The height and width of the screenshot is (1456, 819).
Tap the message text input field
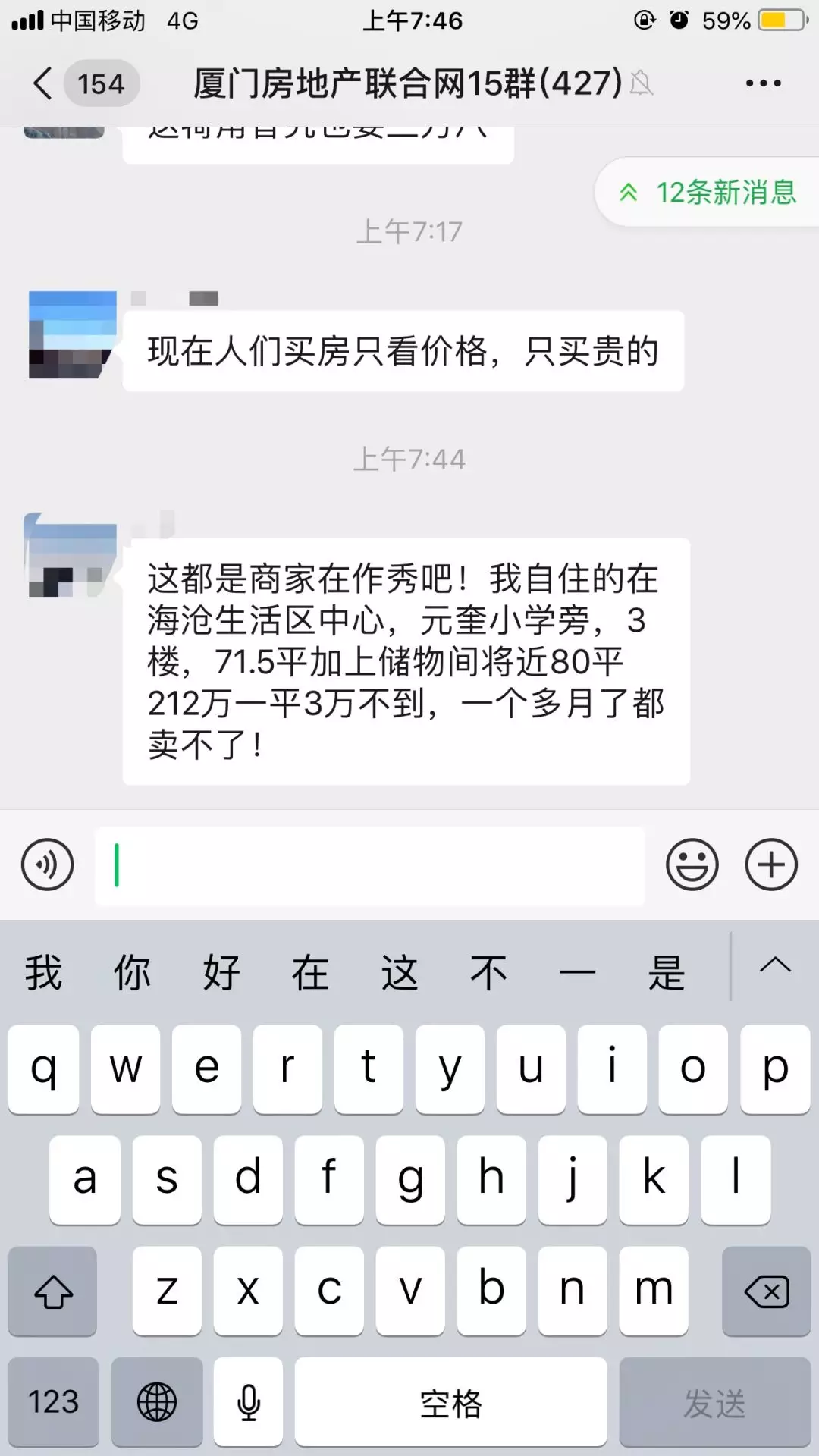372,863
